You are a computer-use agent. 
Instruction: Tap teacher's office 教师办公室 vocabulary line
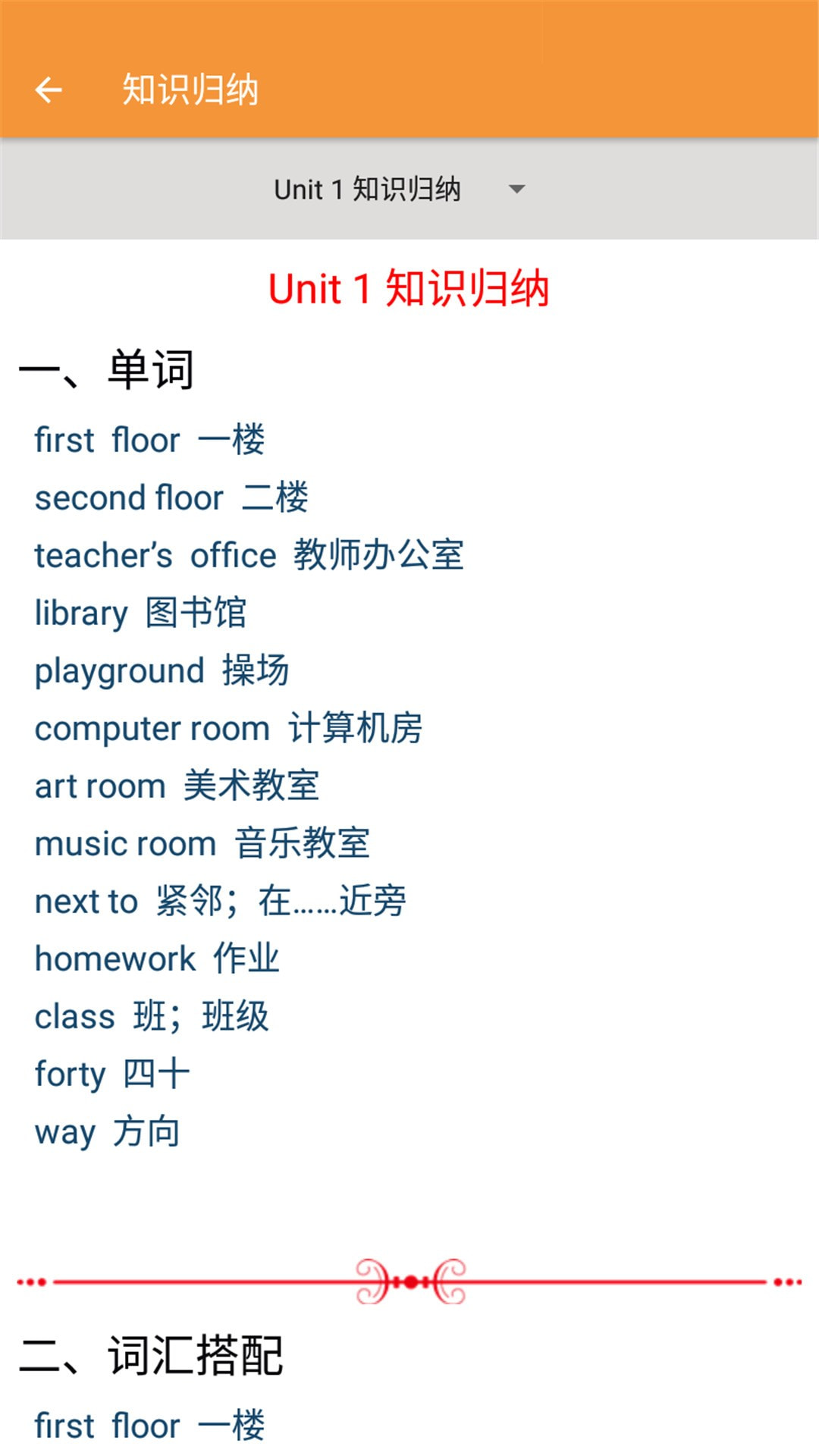[x=250, y=555]
